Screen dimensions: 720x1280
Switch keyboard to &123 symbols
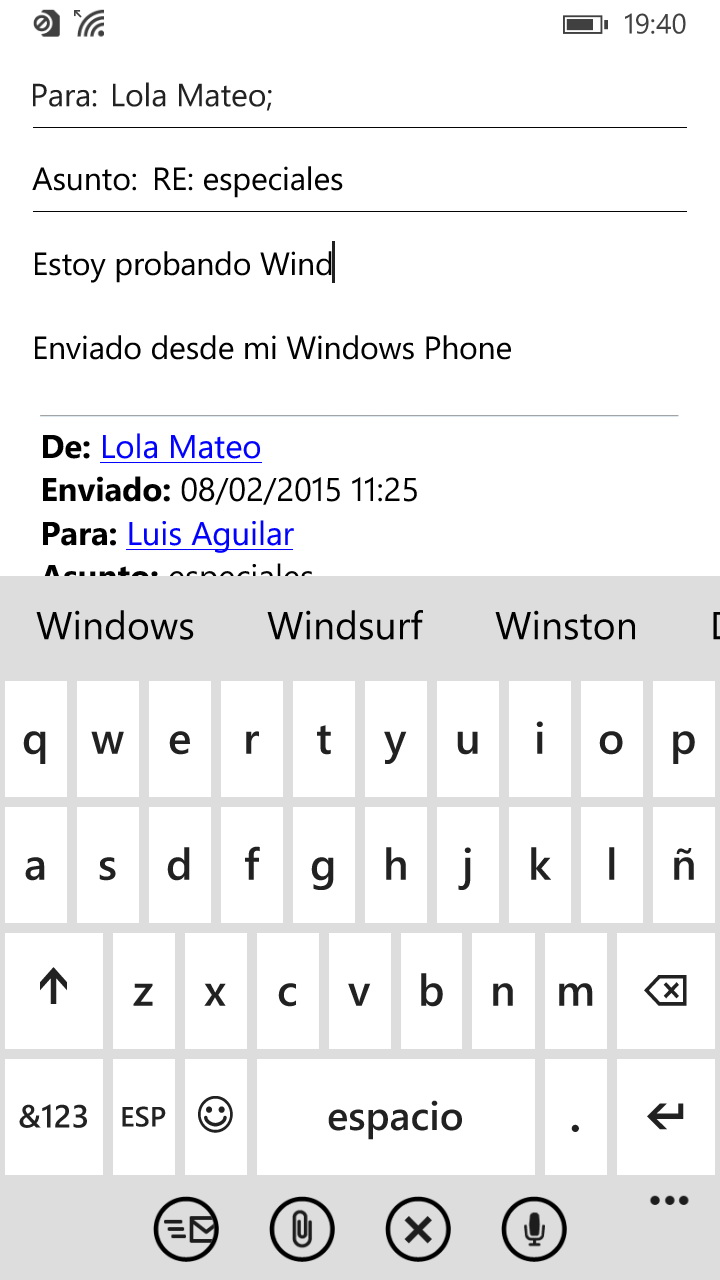(54, 1117)
